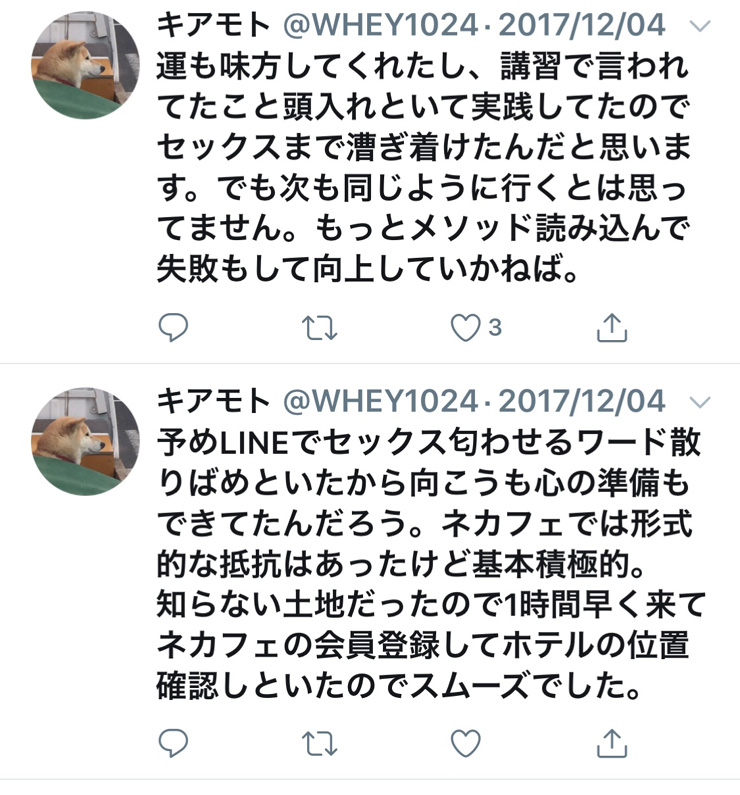Share the tweet ending 向上していかねば

(612, 326)
